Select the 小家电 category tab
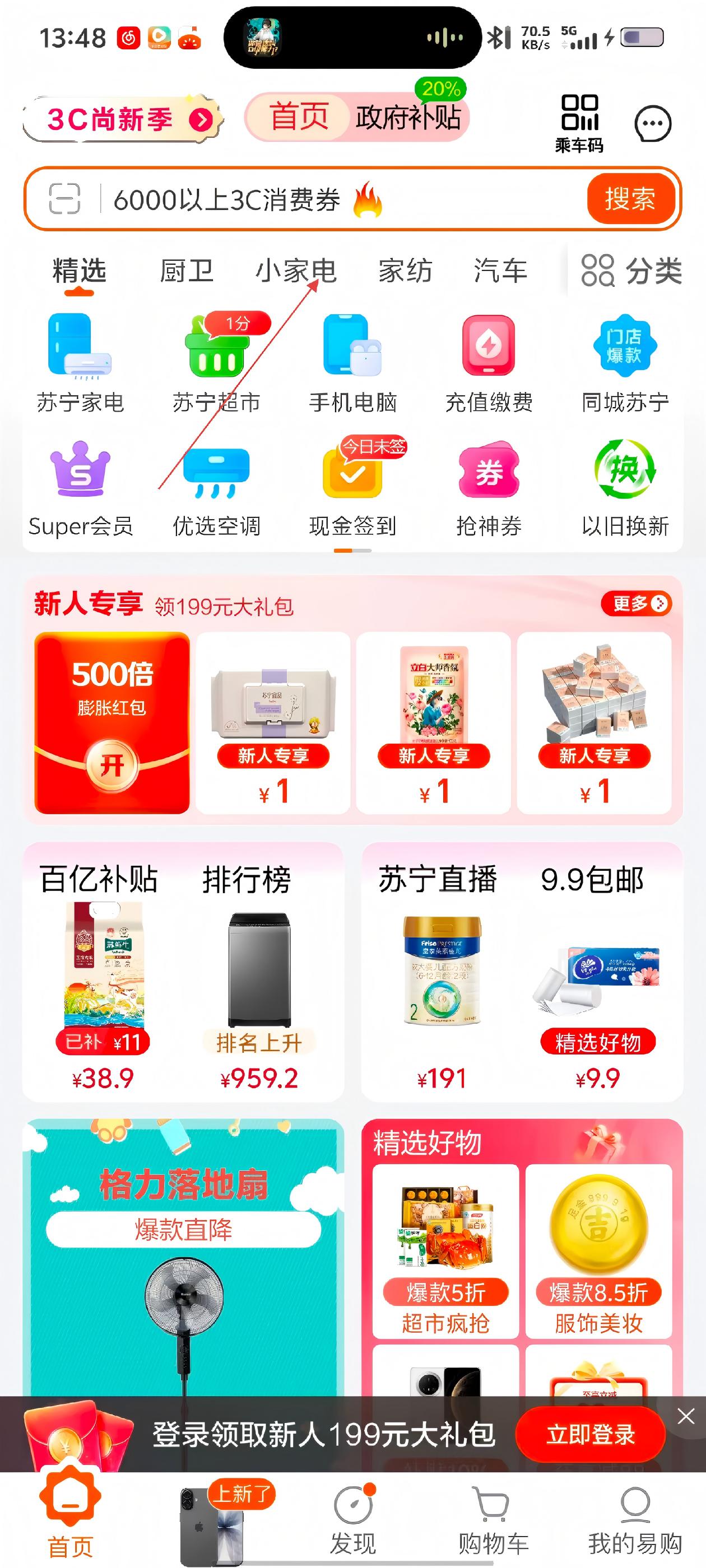Image resolution: width=706 pixels, height=1568 pixels. pos(296,271)
